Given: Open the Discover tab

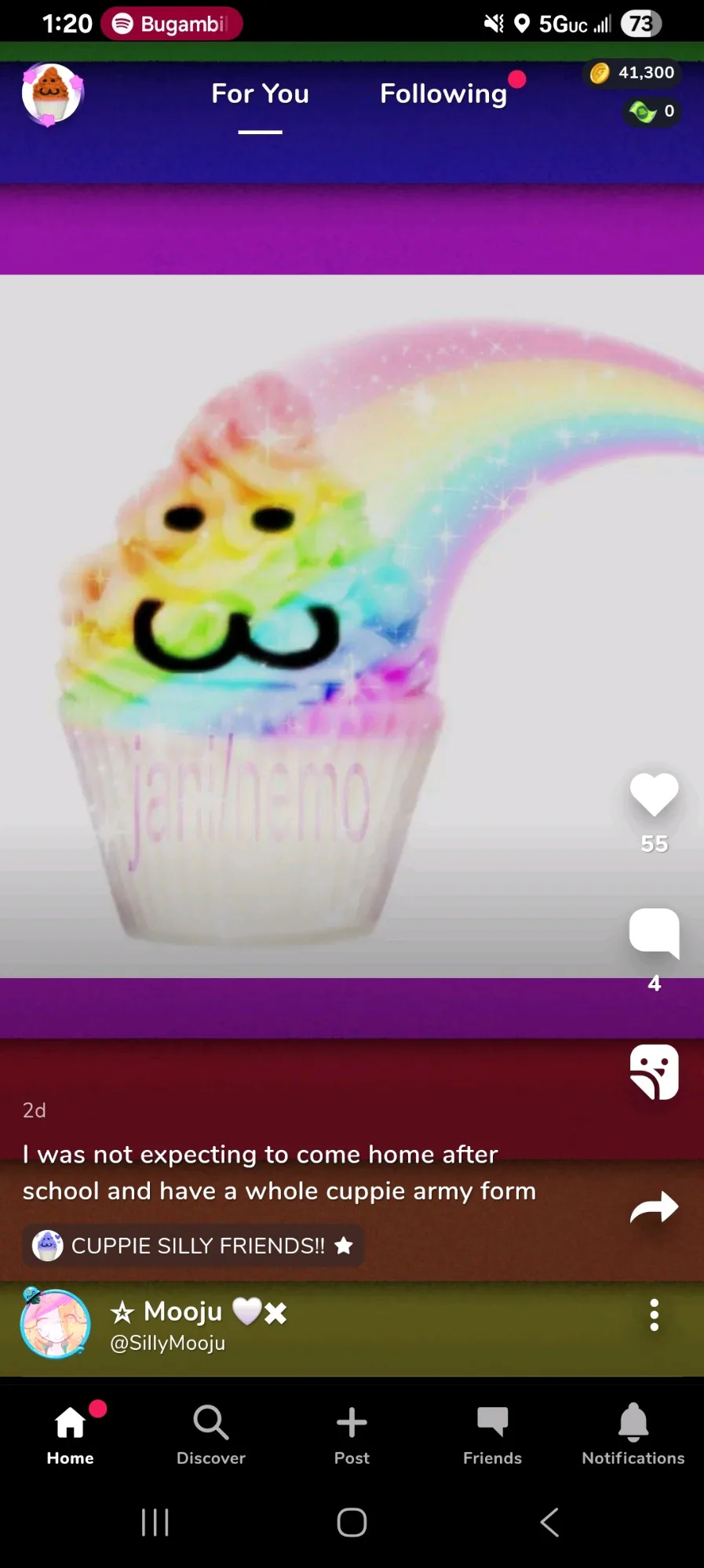Looking at the screenshot, I should [x=210, y=1433].
